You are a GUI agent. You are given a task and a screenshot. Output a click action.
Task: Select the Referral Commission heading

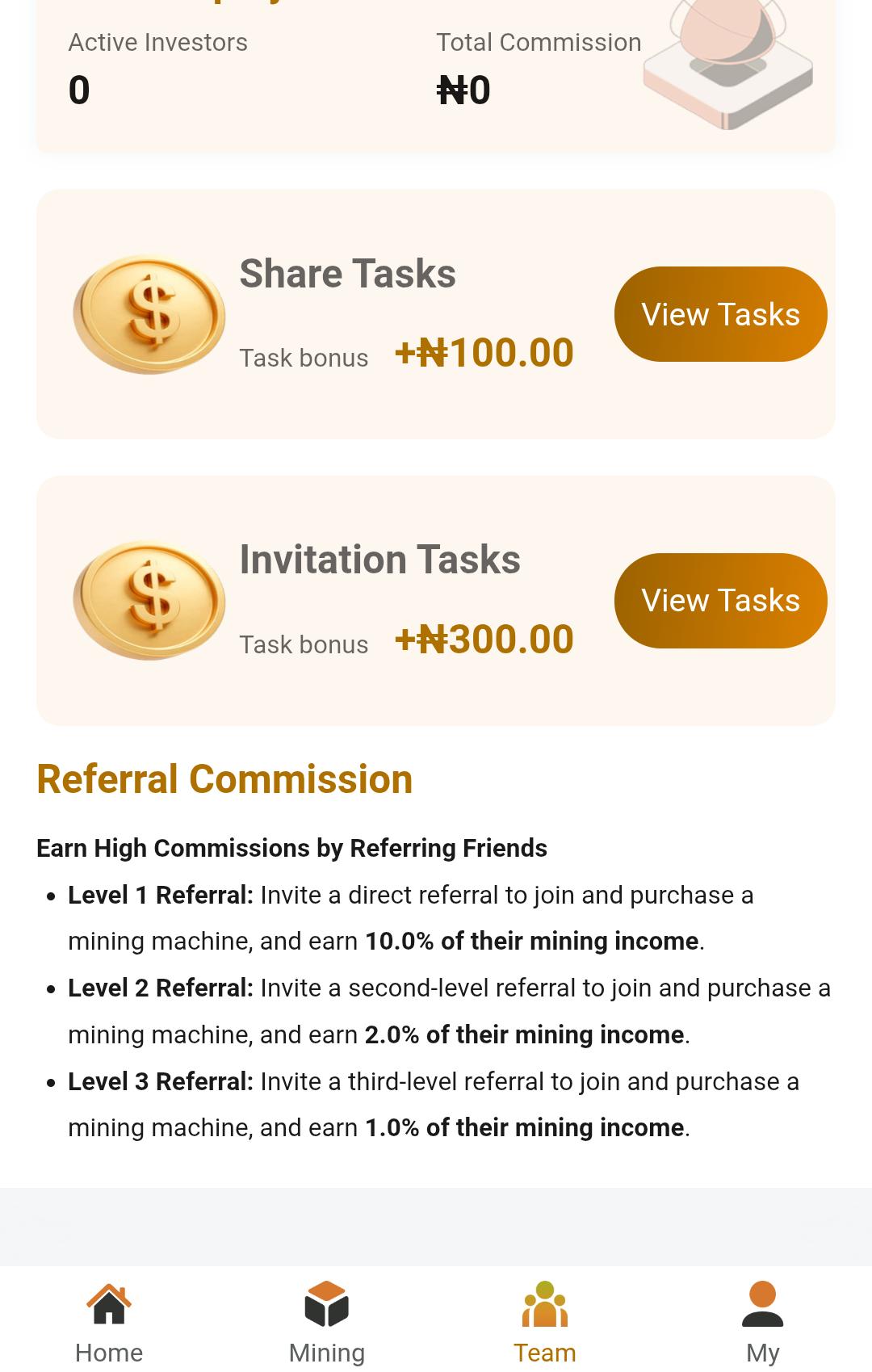point(224,779)
